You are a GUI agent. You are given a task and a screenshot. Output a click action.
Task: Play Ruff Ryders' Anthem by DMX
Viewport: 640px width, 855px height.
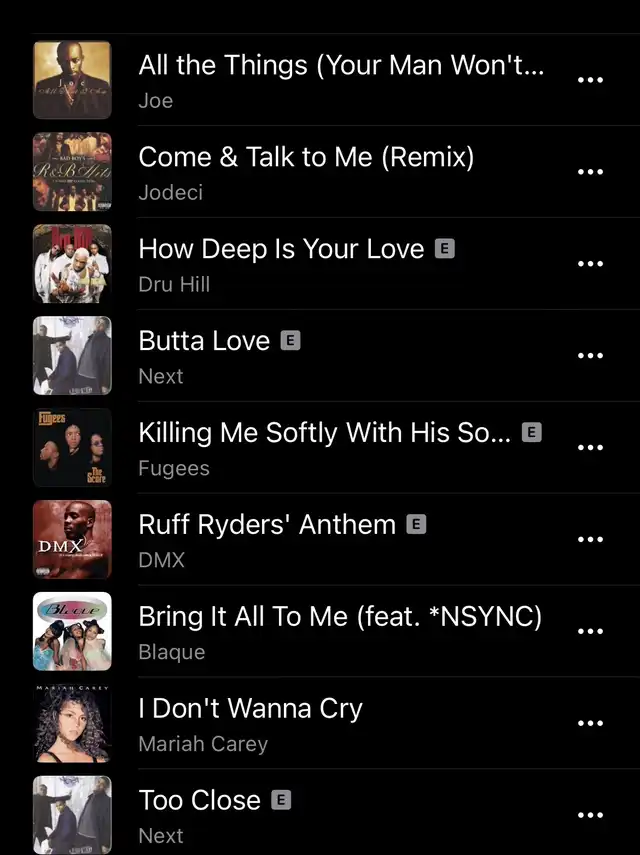coord(267,540)
